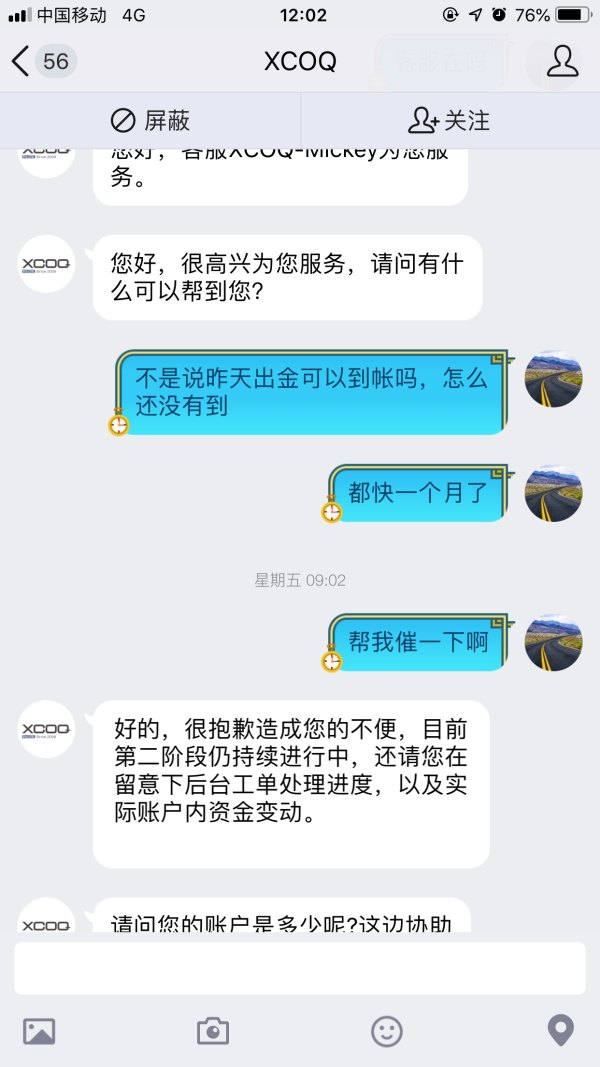This screenshot has width=600, height=1067.
Task: Open the emoji picker
Action: (387, 1031)
